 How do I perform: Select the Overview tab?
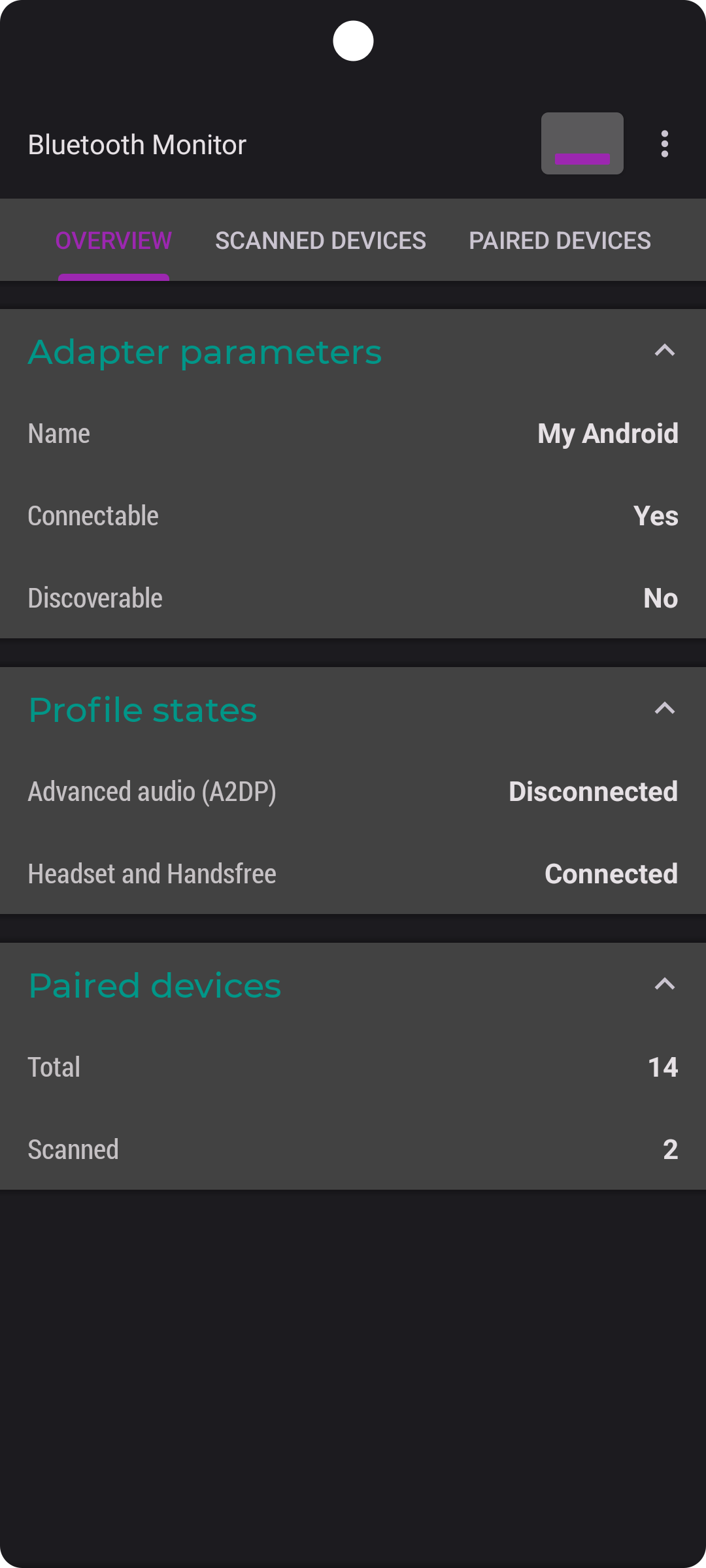pyautogui.click(x=114, y=240)
